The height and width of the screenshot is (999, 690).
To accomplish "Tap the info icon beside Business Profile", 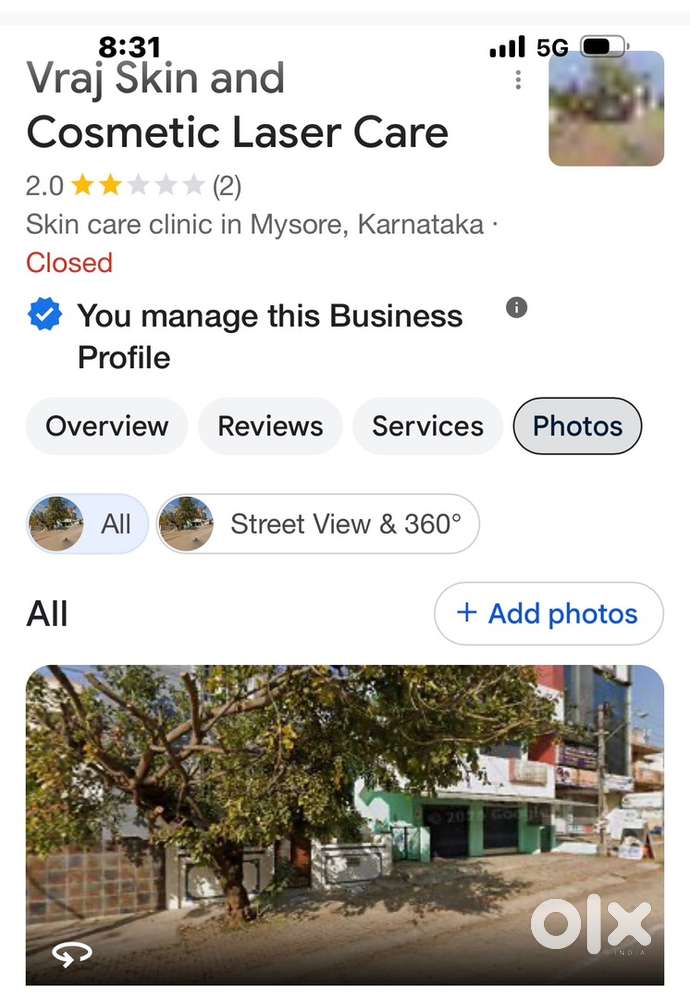I will coord(516,308).
